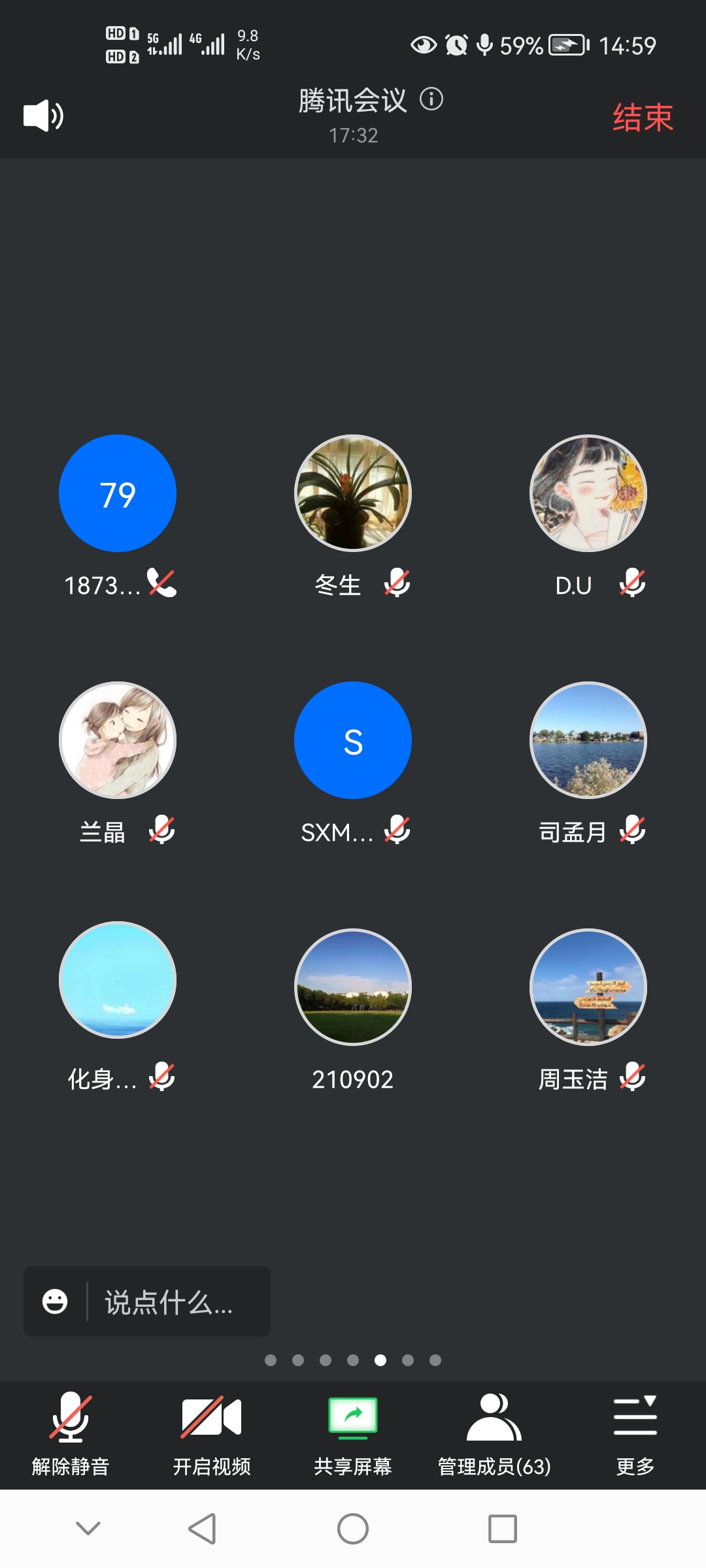
Task: Toggle the speaker audio output icon
Action: pyautogui.click(x=43, y=116)
